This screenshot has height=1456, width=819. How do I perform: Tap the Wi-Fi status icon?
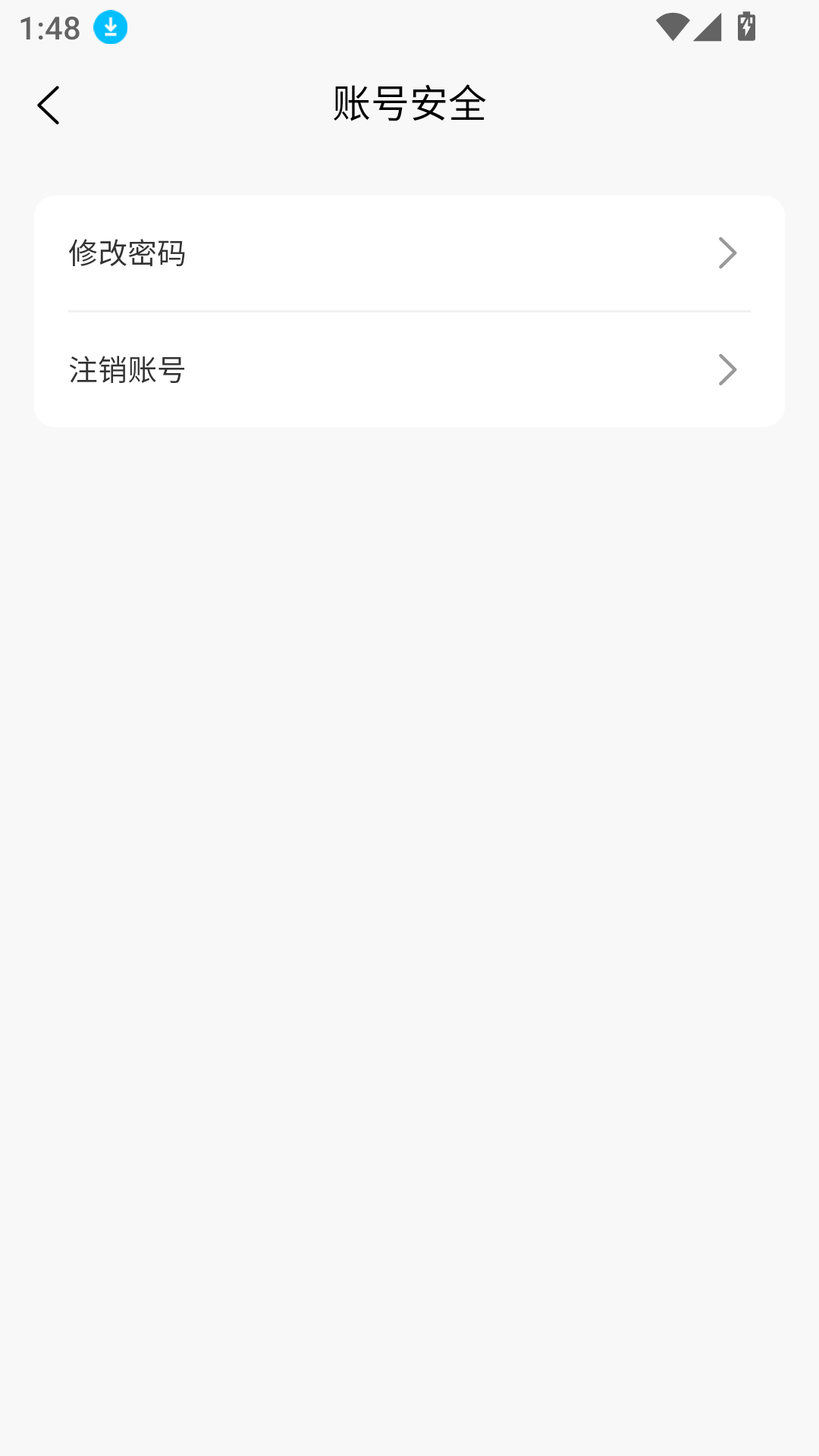click(672, 25)
